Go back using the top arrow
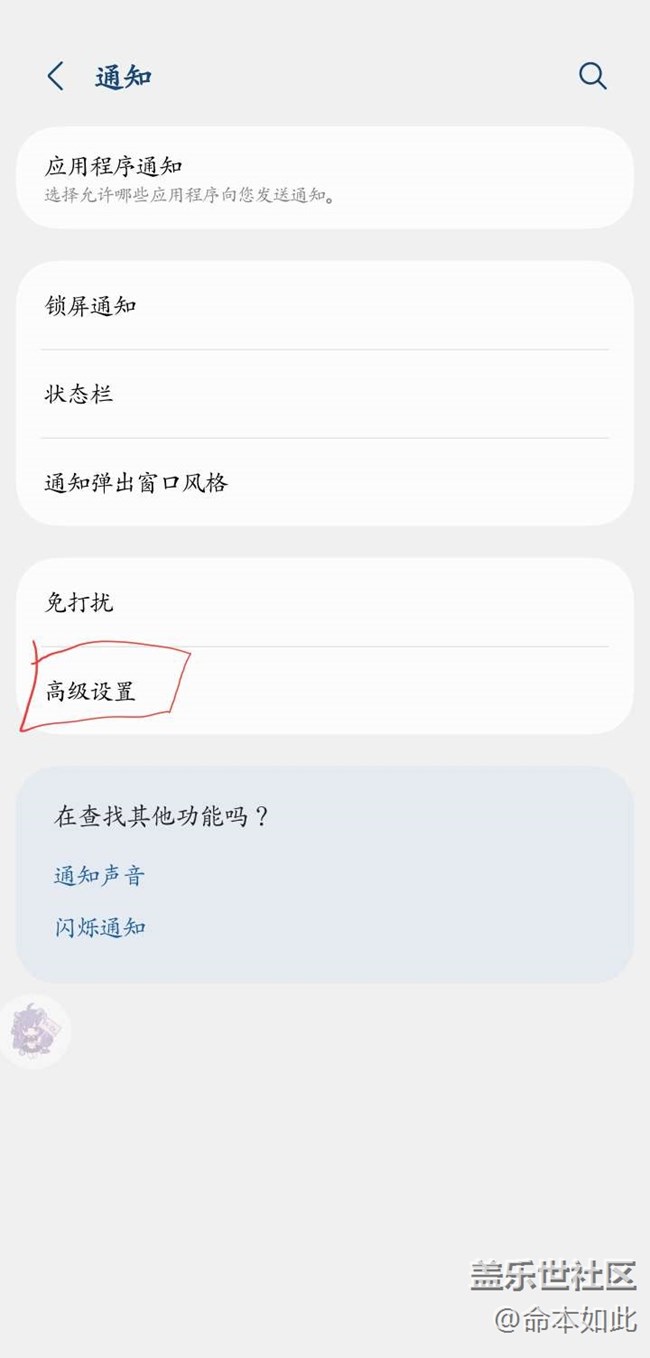 [x=56, y=77]
